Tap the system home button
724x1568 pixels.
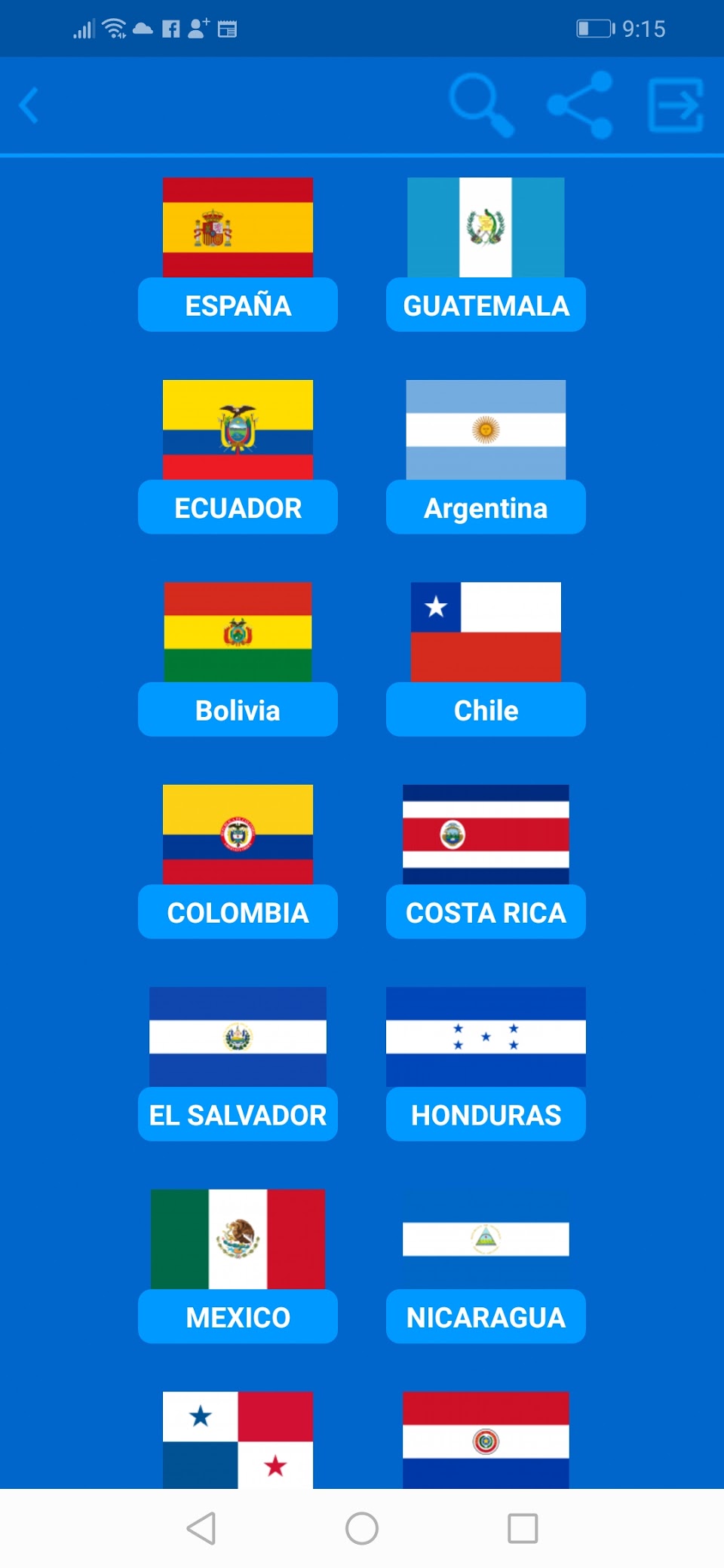[362, 1529]
